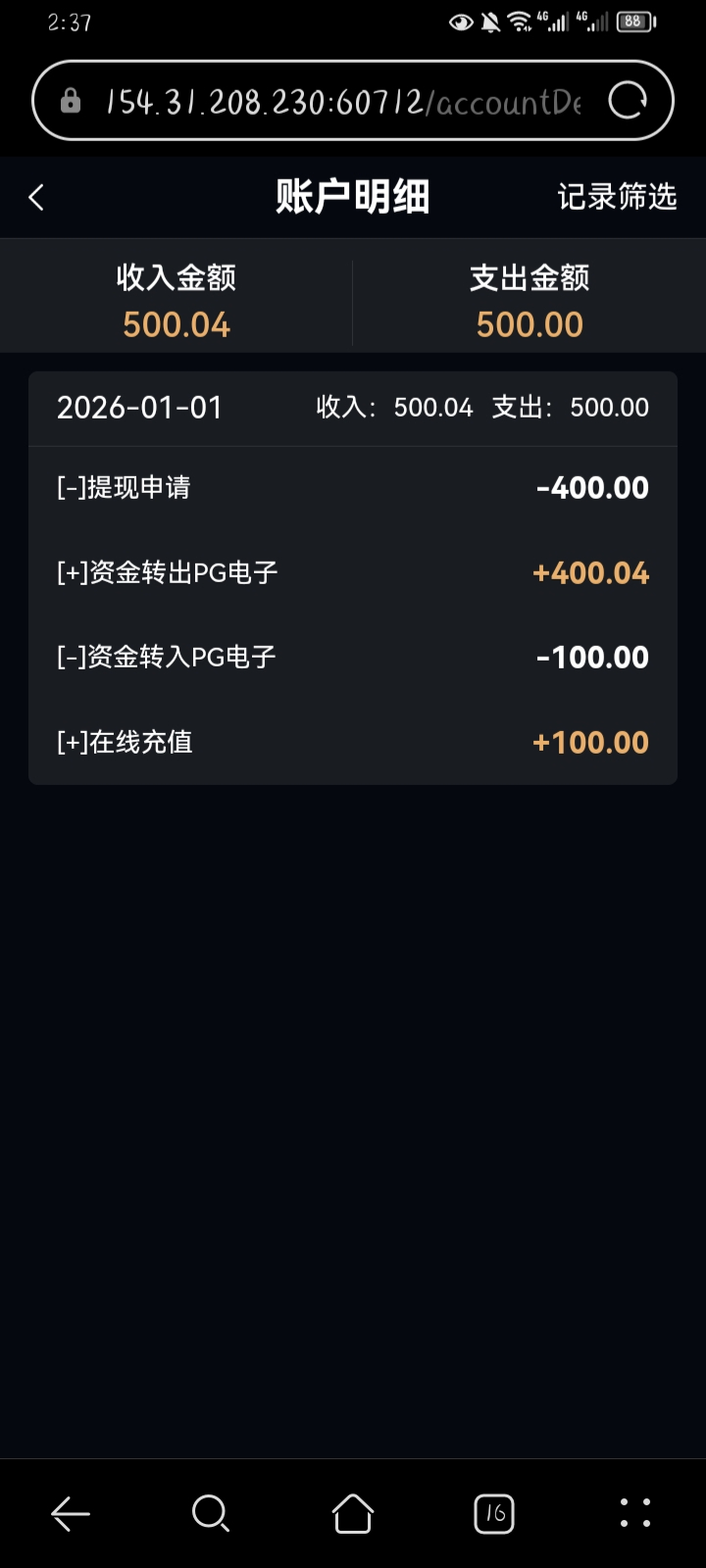This screenshot has height=1568, width=706.
Task: Open the browser's four-dot menu
Action: coord(635,1514)
